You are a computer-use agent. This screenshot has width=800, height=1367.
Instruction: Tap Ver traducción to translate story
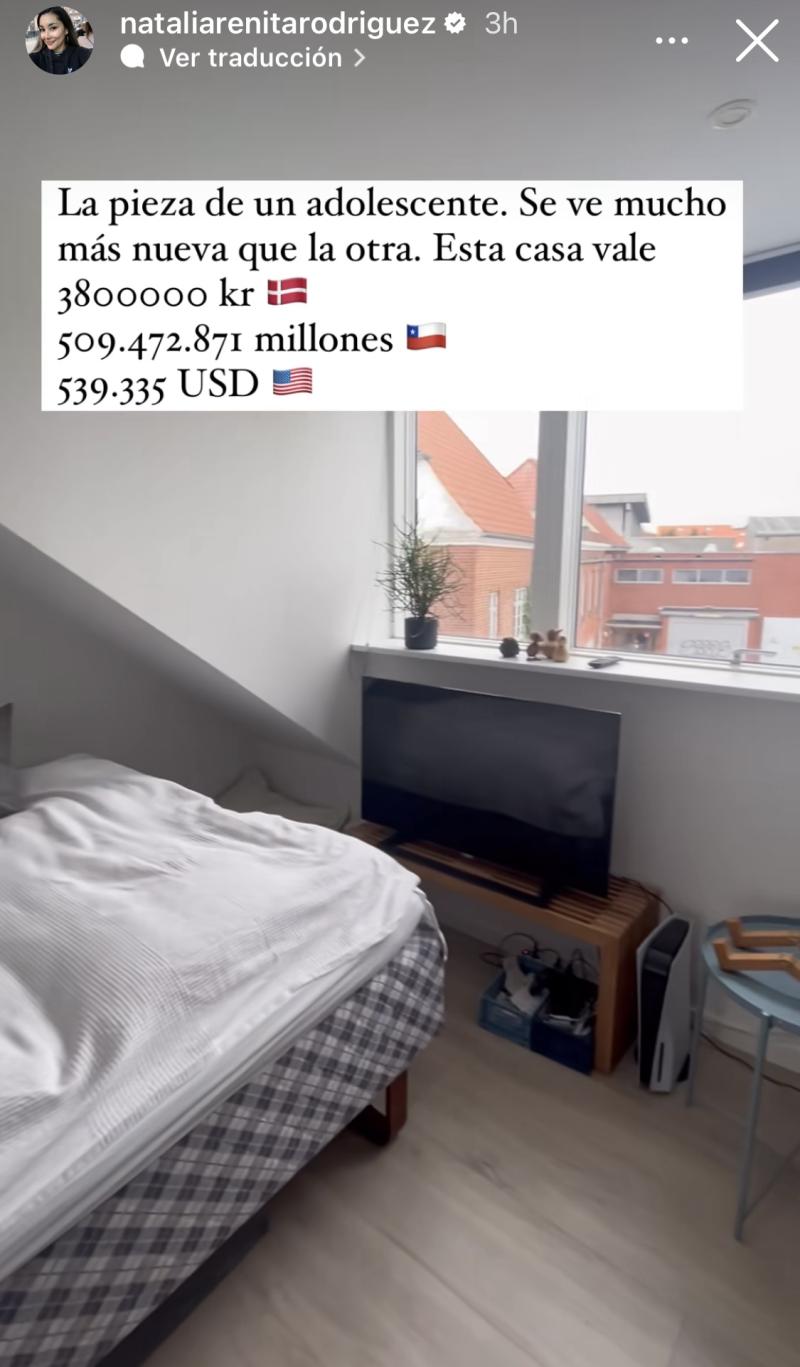coord(250,58)
